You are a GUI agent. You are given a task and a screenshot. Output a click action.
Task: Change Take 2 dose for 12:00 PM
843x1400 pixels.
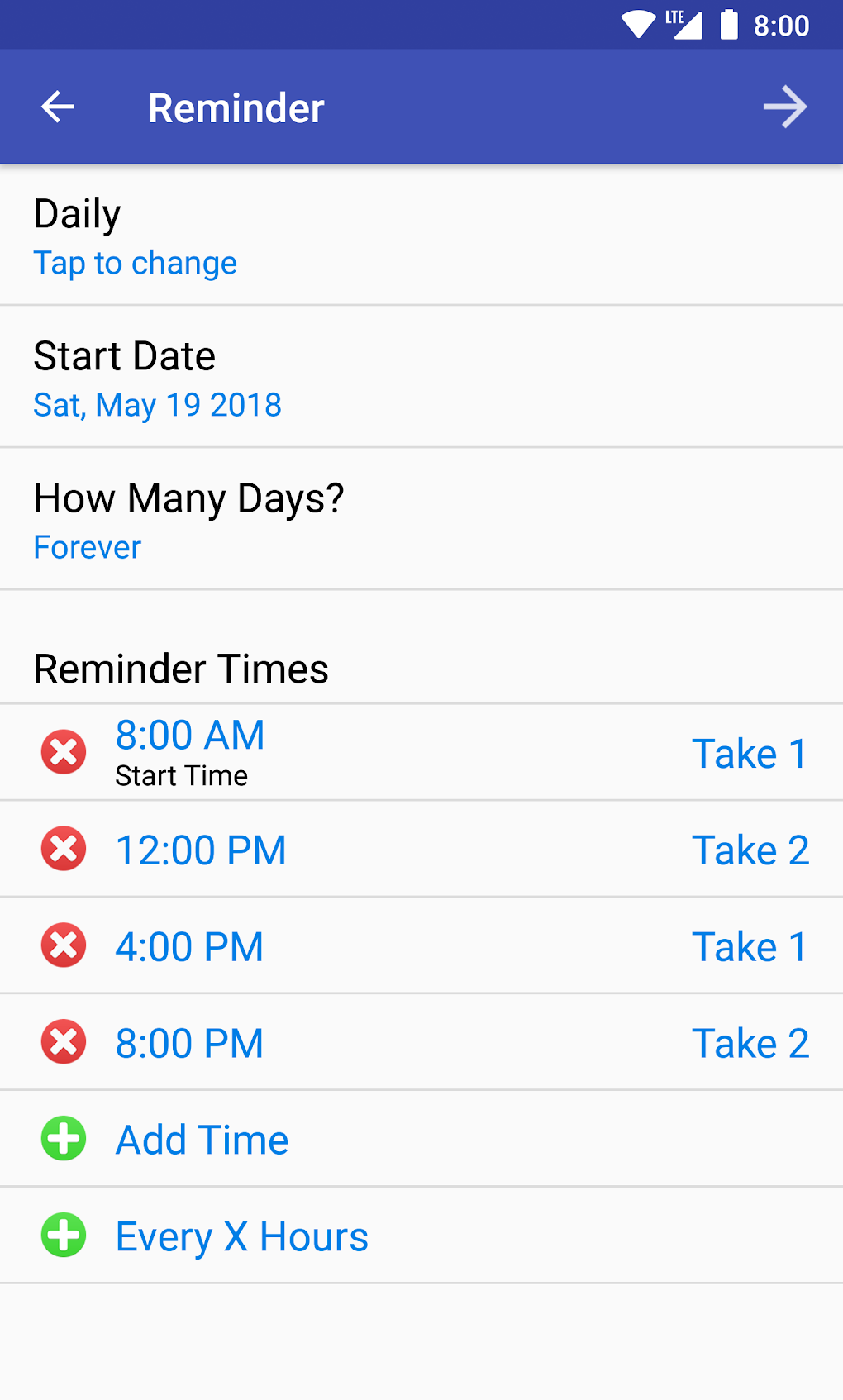[x=750, y=850]
